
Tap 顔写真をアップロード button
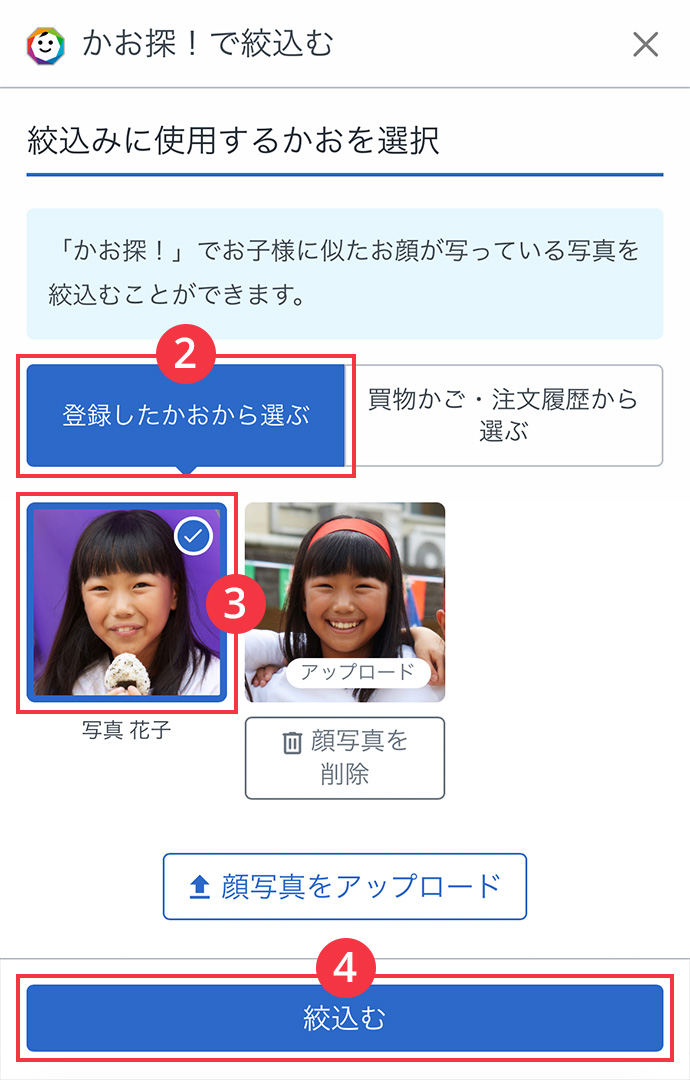pos(344,886)
